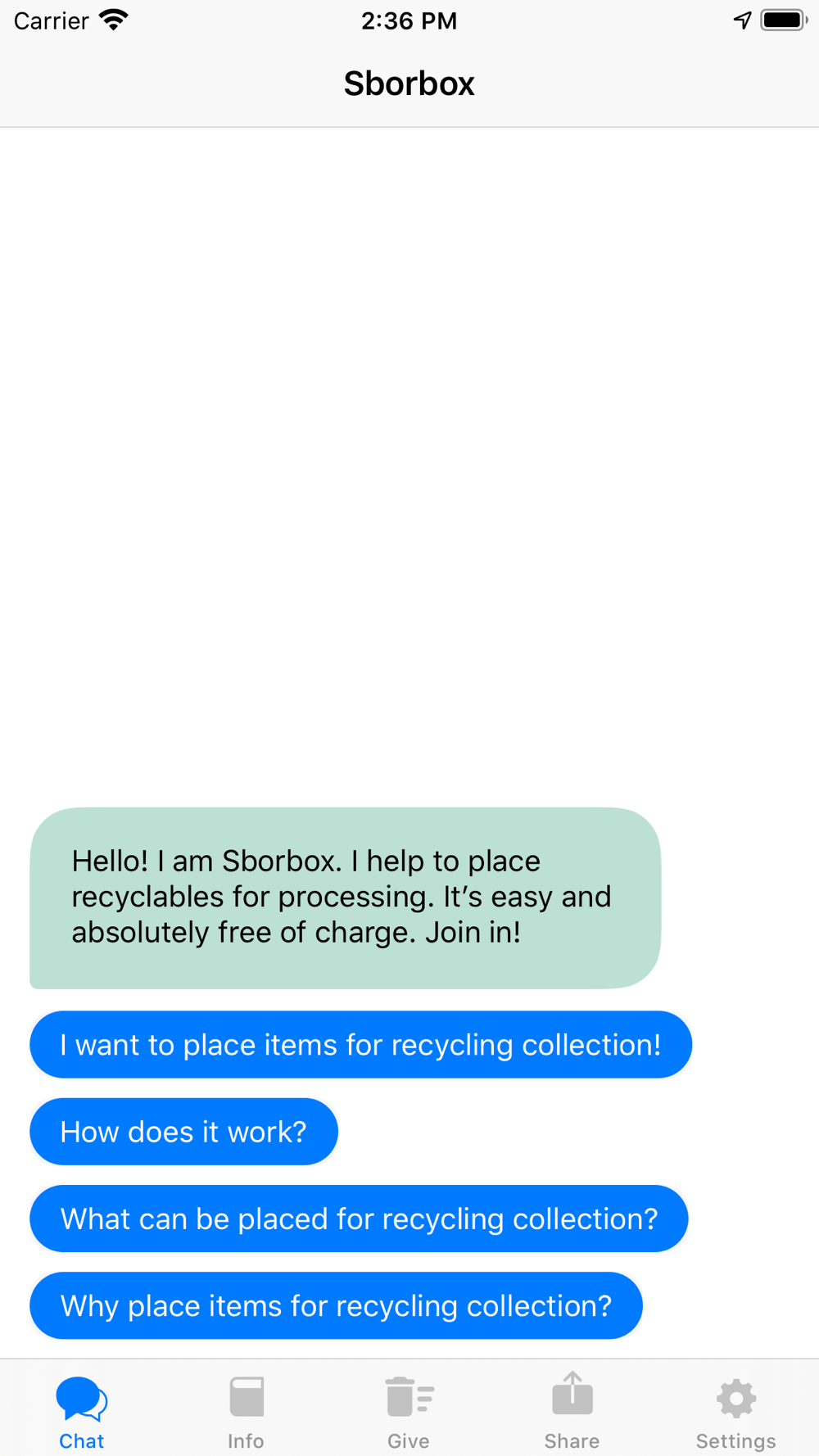
Task: Open the Info tab
Action: point(246,1410)
